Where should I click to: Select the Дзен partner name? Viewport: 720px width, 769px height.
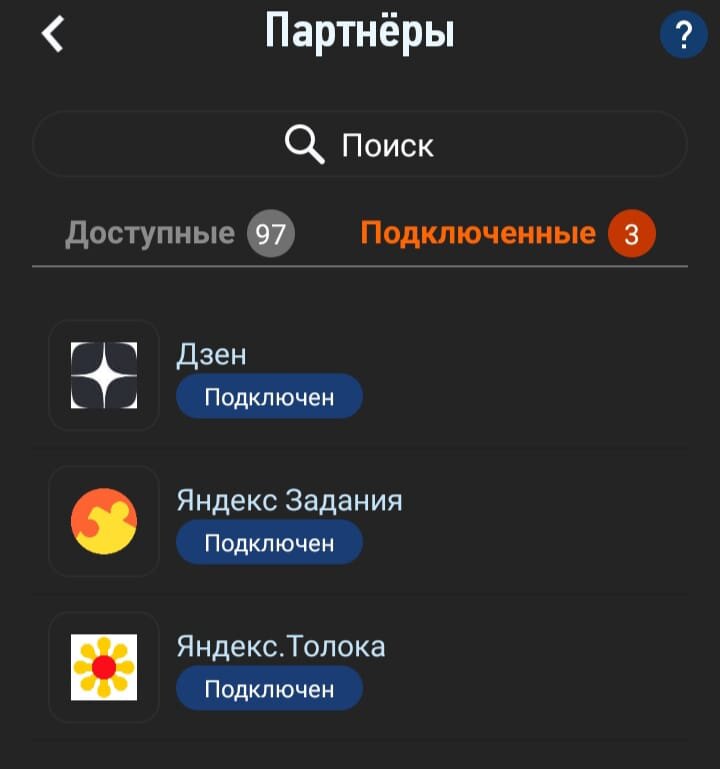211,354
